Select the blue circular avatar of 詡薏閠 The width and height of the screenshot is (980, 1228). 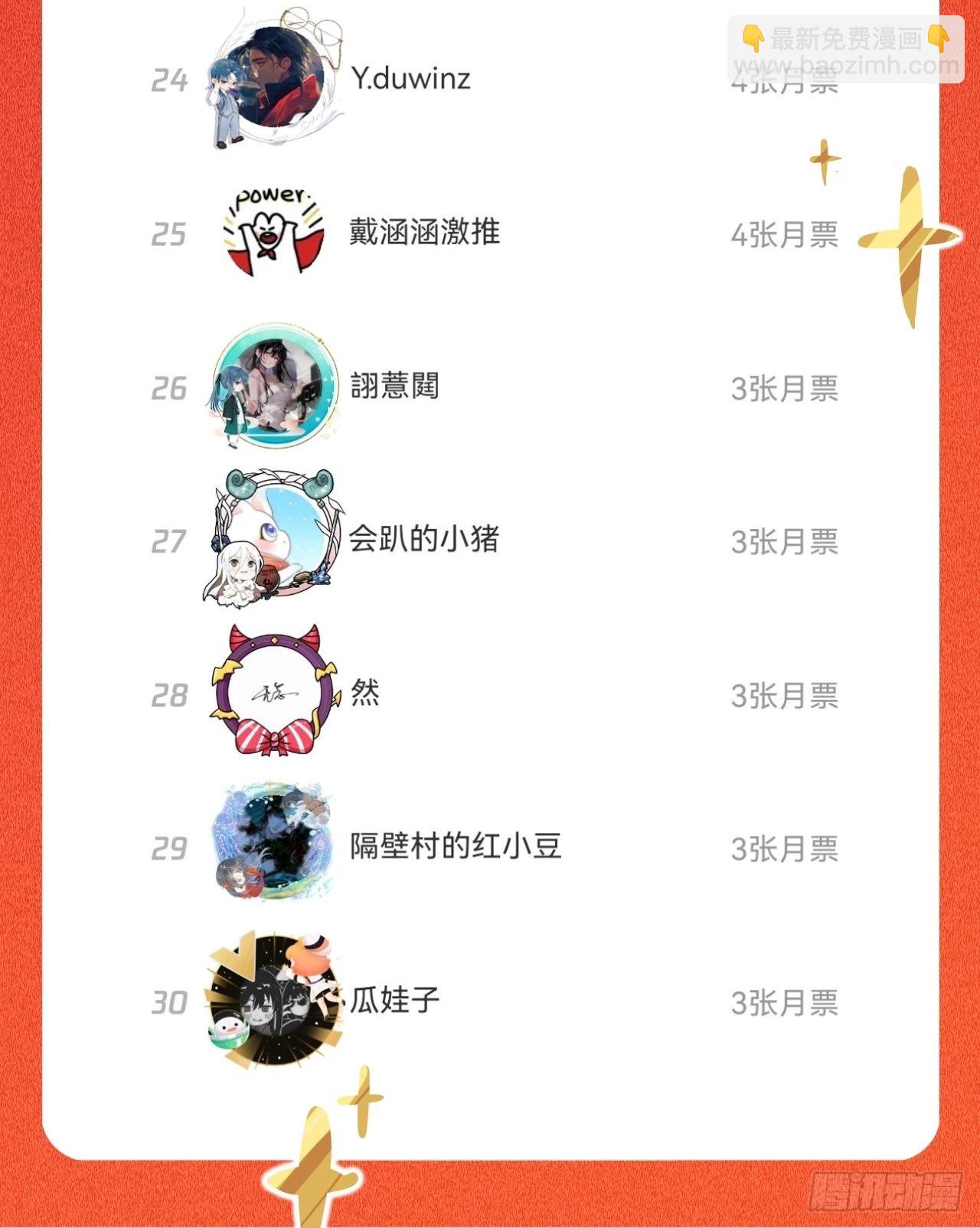(276, 387)
